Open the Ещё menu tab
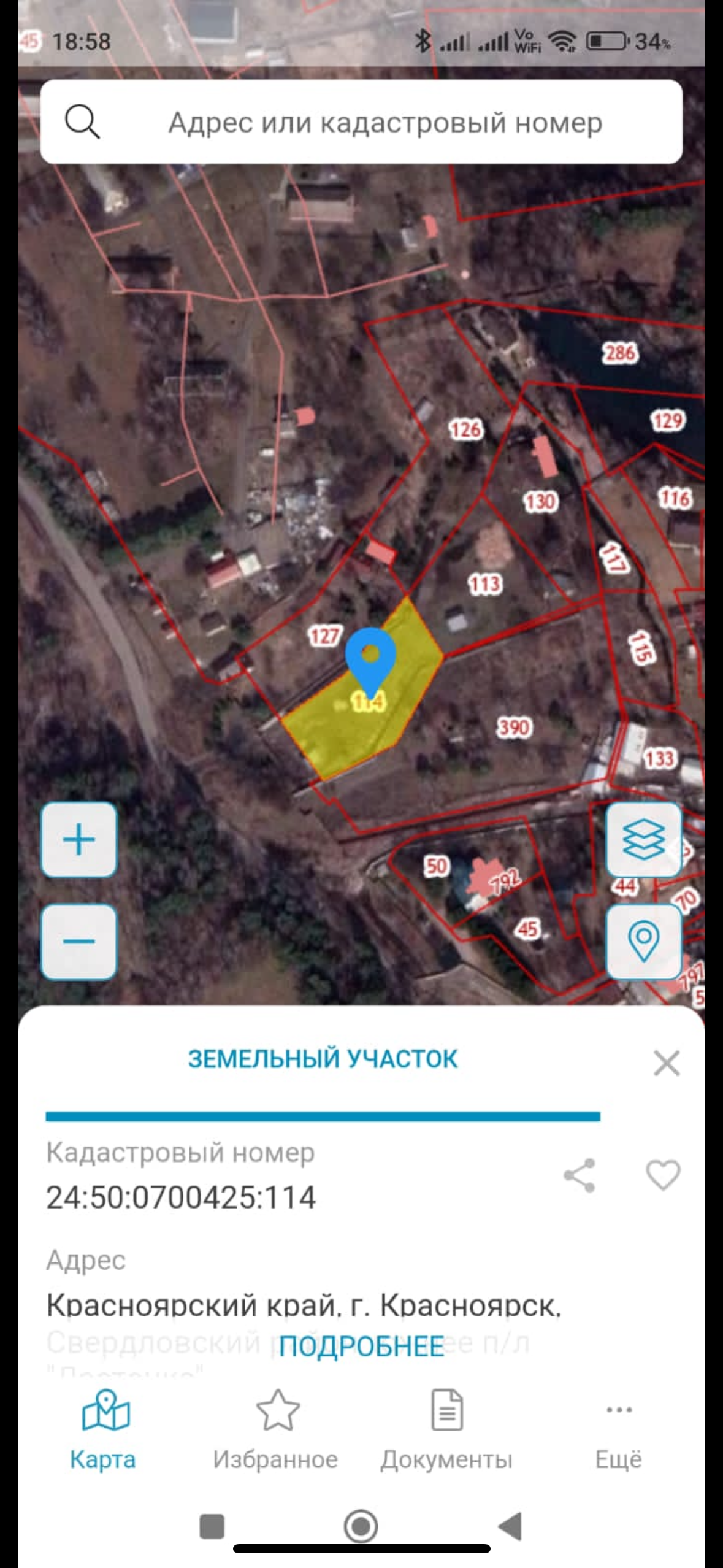The height and width of the screenshot is (1568, 723). click(x=618, y=1431)
